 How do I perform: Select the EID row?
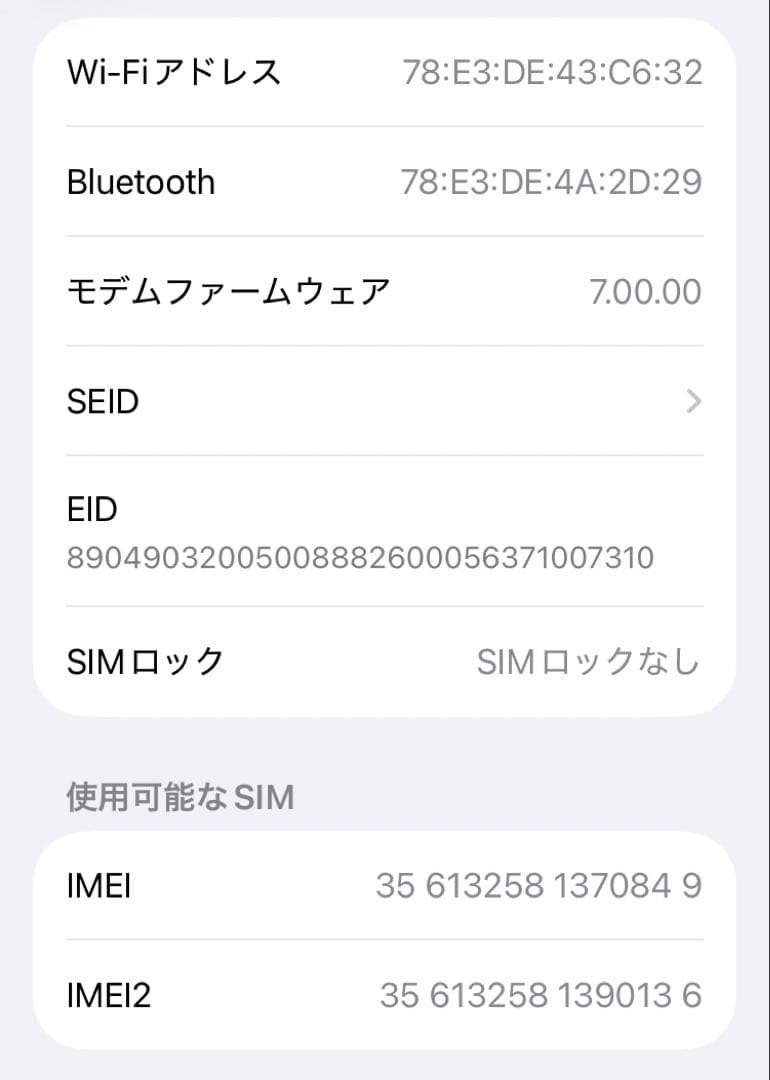(x=385, y=530)
